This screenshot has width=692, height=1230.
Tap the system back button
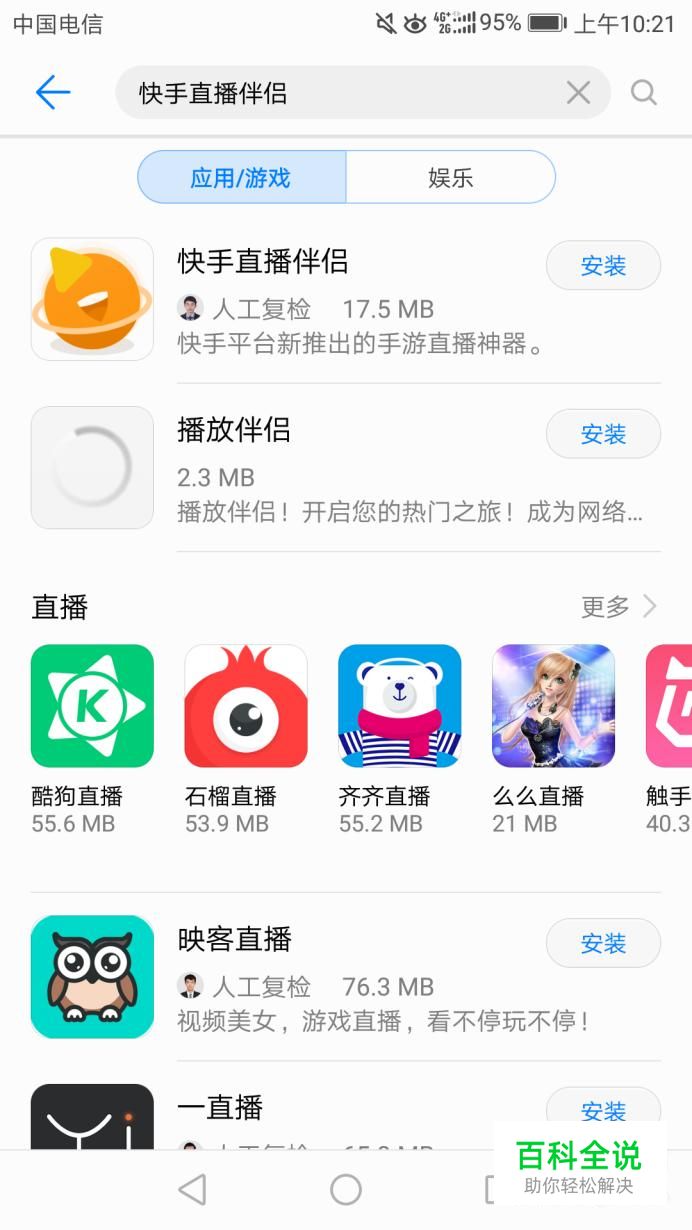192,1189
